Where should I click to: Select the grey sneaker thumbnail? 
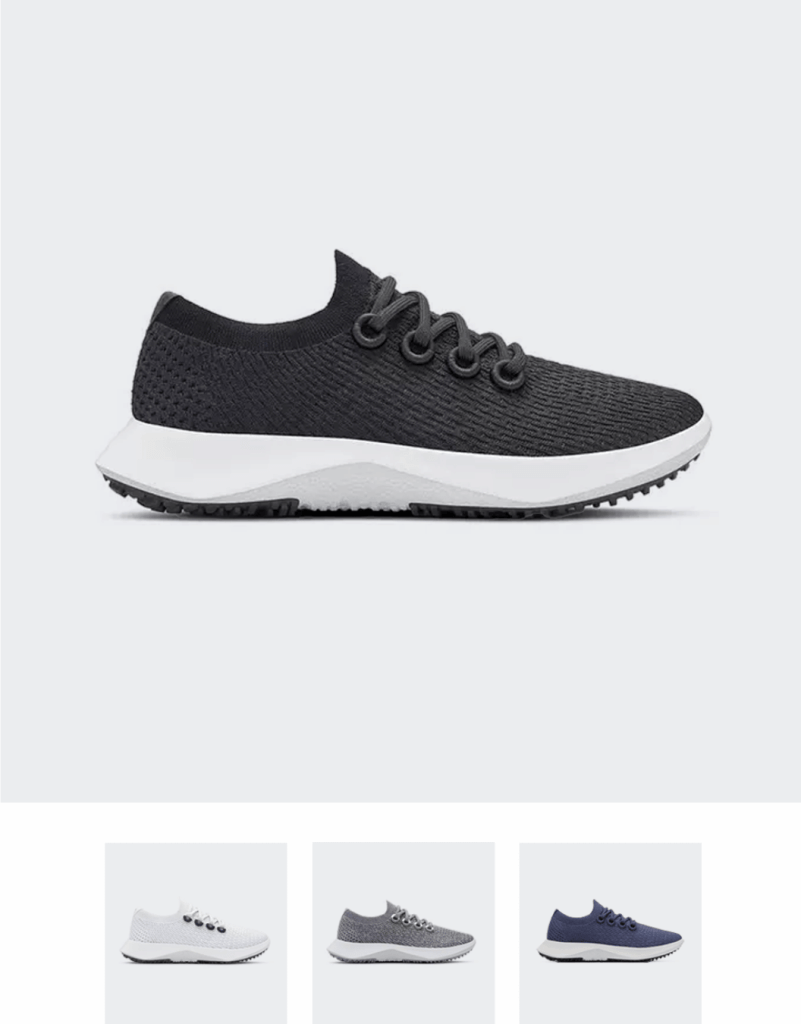pyautogui.click(x=403, y=932)
